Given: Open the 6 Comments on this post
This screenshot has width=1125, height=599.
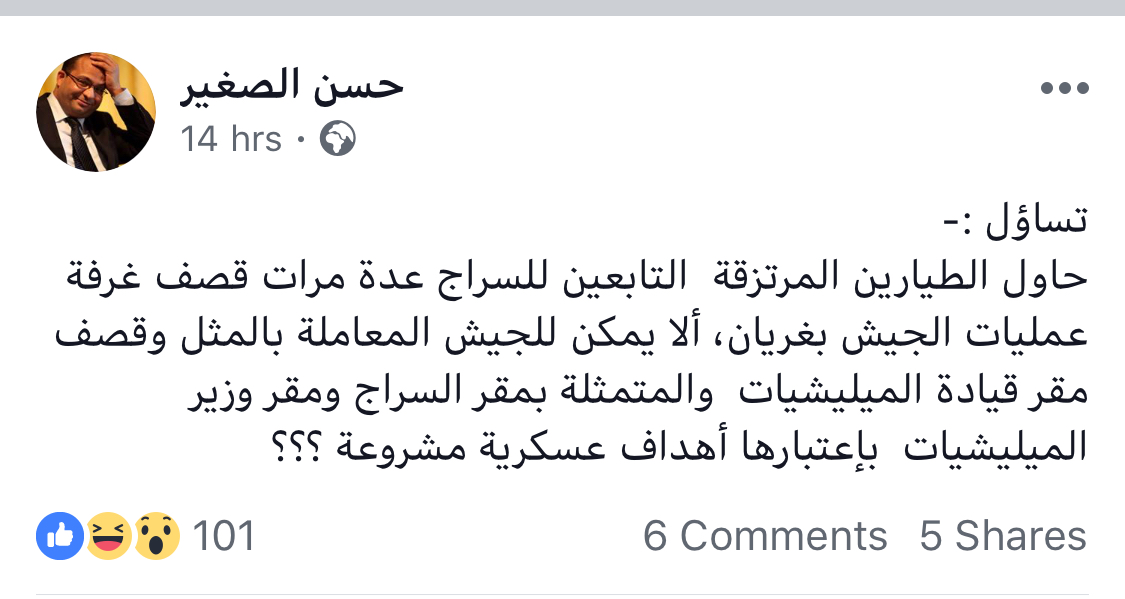Looking at the screenshot, I should [x=765, y=537].
